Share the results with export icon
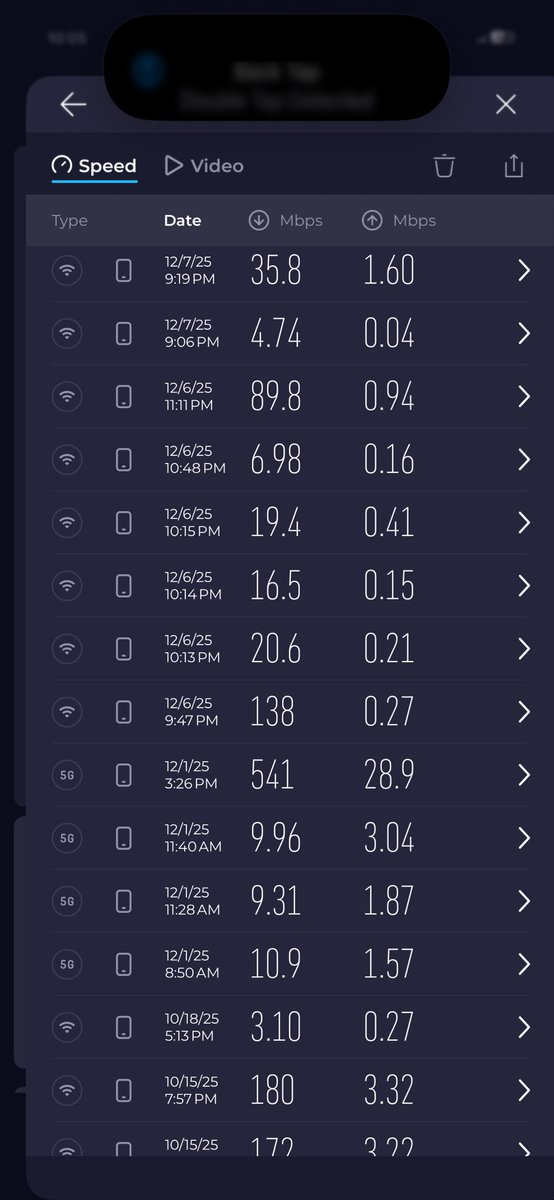The width and height of the screenshot is (554, 1200). [513, 166]
